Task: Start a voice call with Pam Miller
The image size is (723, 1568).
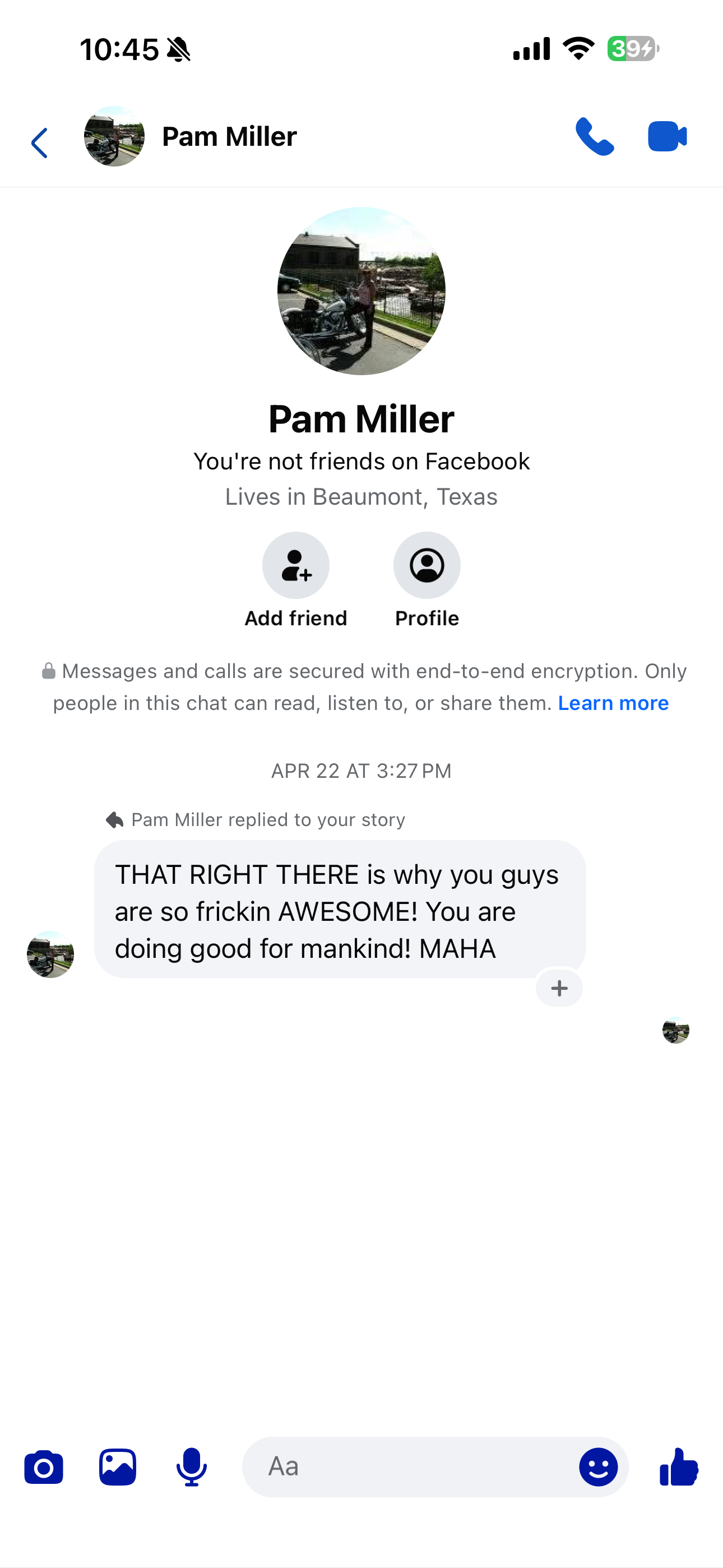Action: coord(595,136)
